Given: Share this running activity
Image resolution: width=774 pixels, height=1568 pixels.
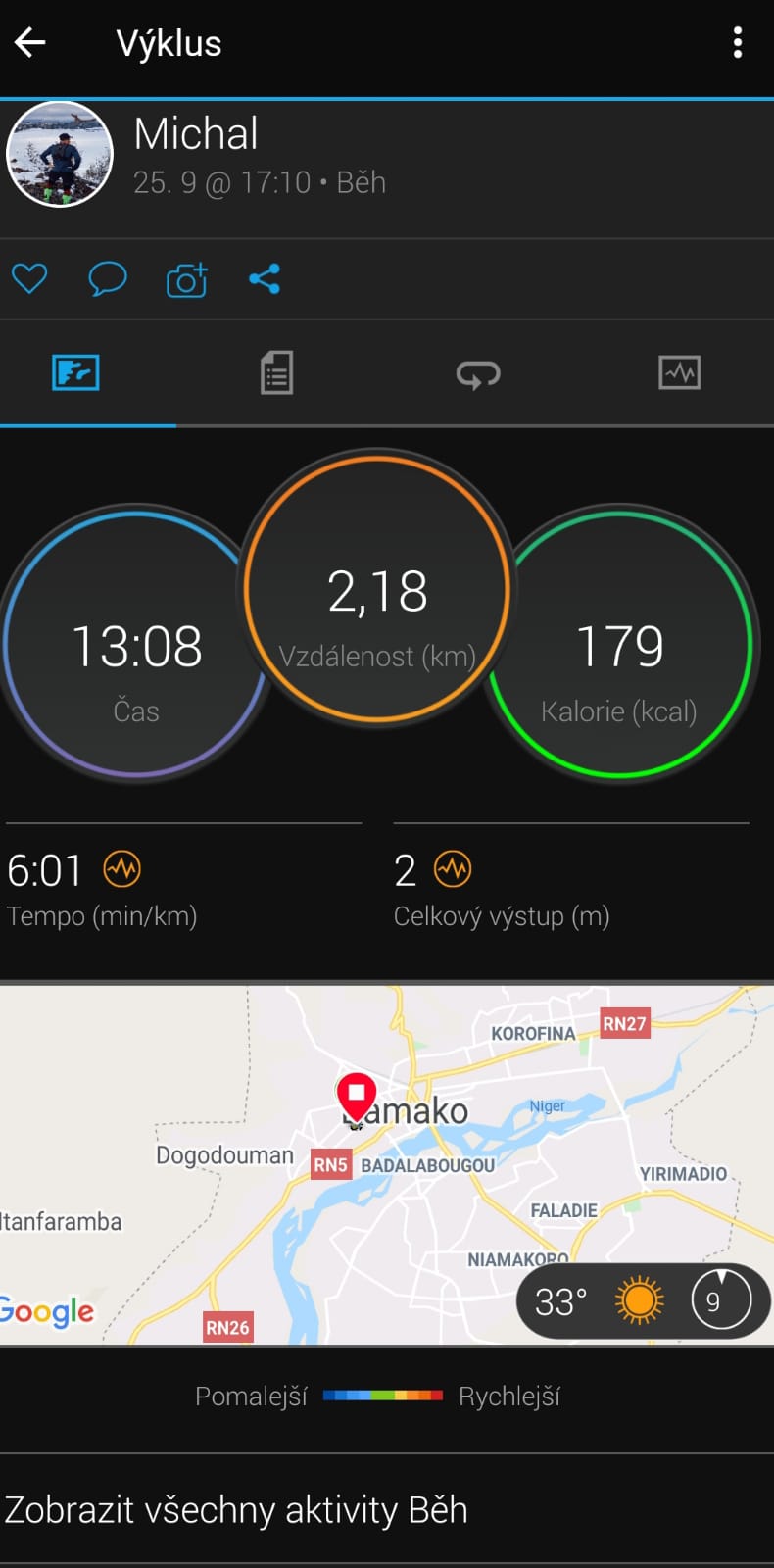Looking at the screenshot, I should 265,279.
